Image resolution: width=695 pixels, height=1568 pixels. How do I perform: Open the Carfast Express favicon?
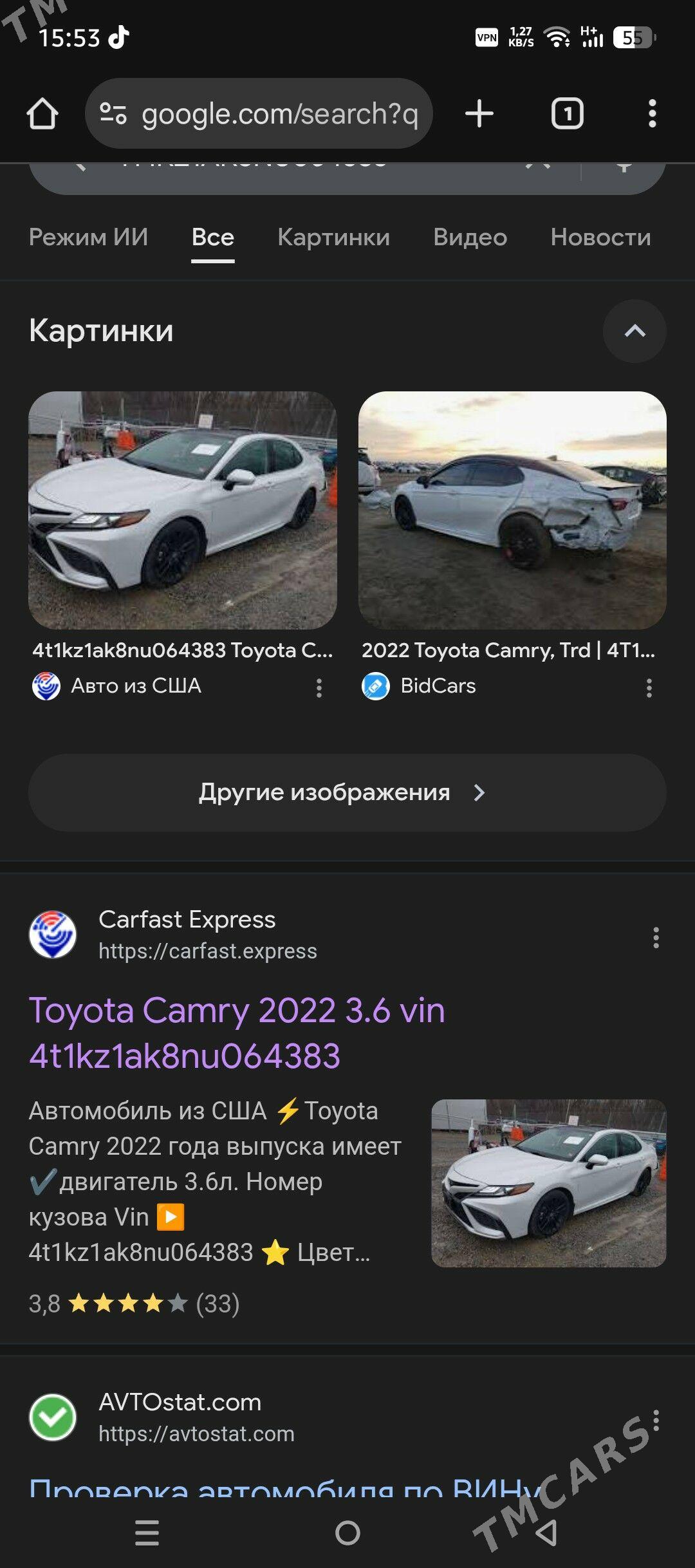click(53, 933)
